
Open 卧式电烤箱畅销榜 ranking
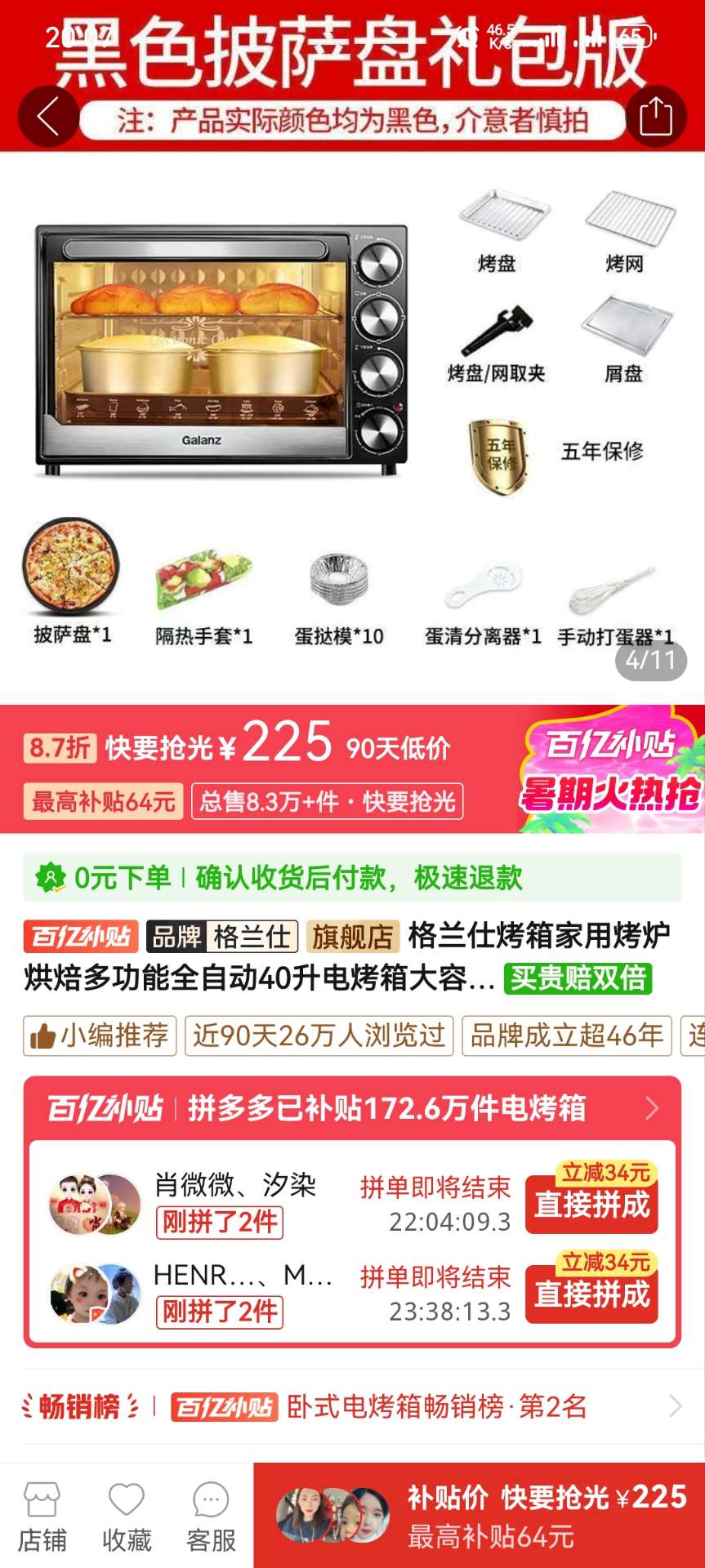[352, 1406]
